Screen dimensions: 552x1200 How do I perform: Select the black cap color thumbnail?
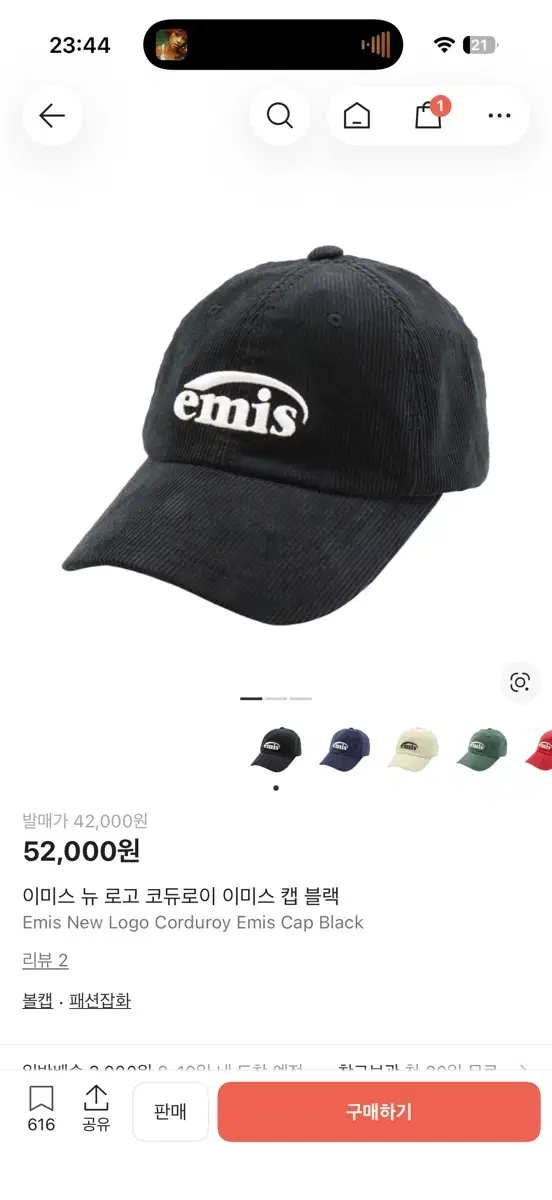point(276,749)
